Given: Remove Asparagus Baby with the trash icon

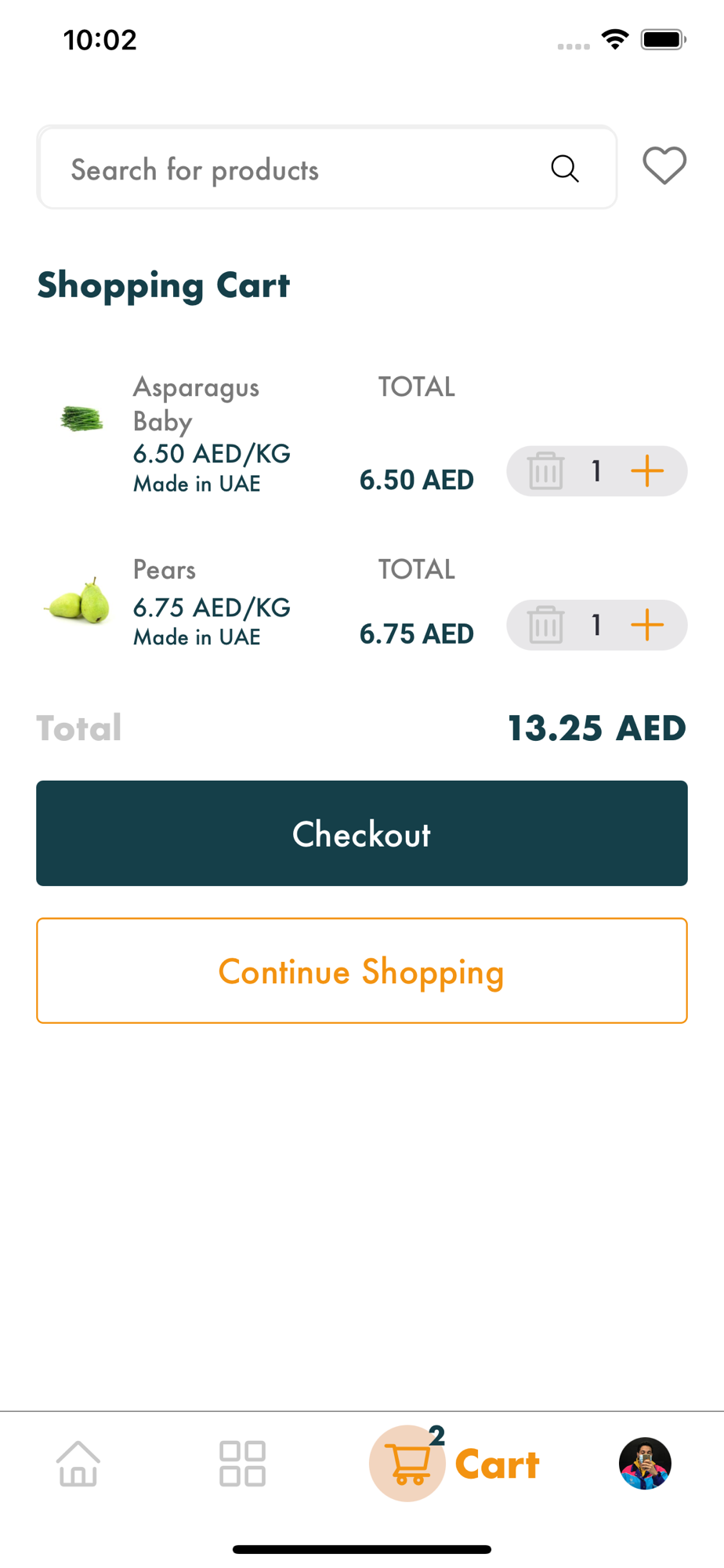Looking at the screenshot, I should [x=546, y=471].
